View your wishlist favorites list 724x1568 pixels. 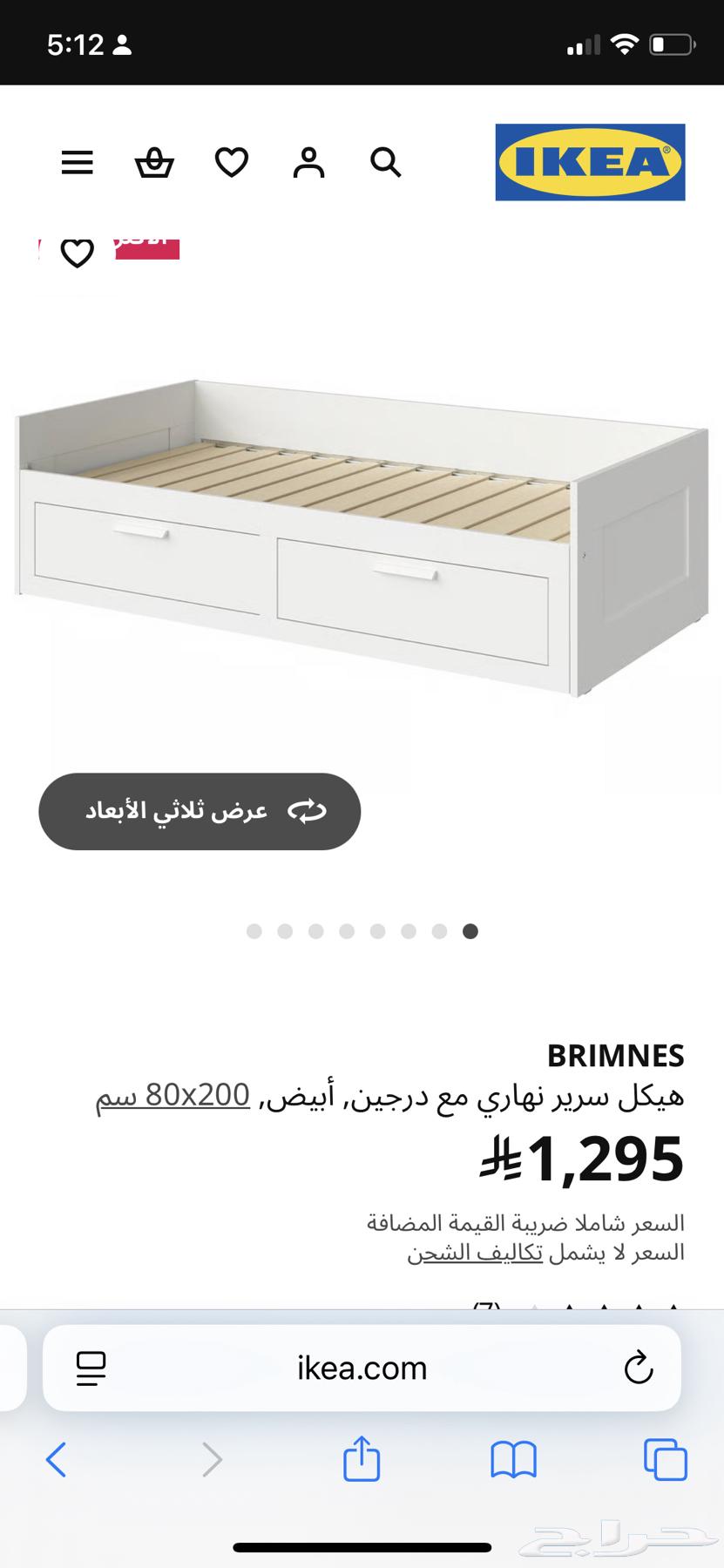pyautogui.click(x=231, y=163)
